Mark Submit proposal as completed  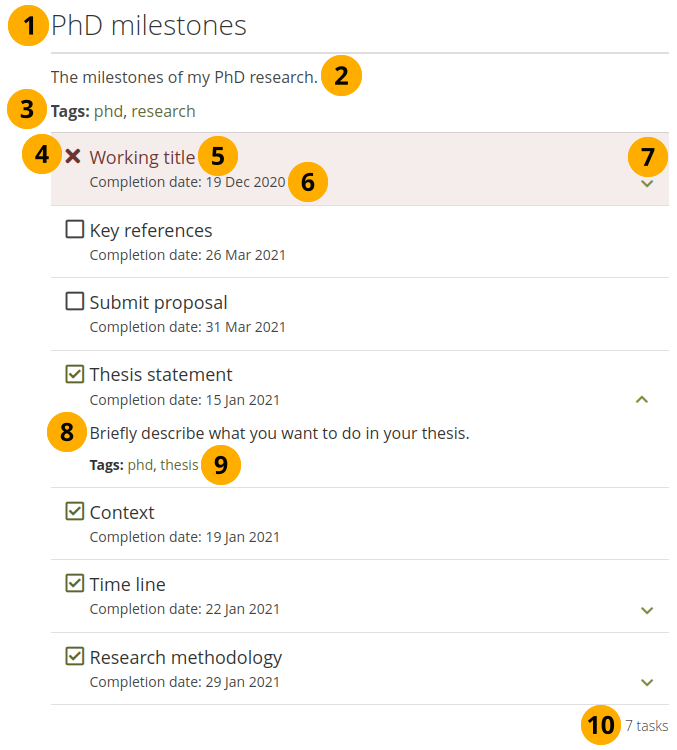tap(74, 302)
